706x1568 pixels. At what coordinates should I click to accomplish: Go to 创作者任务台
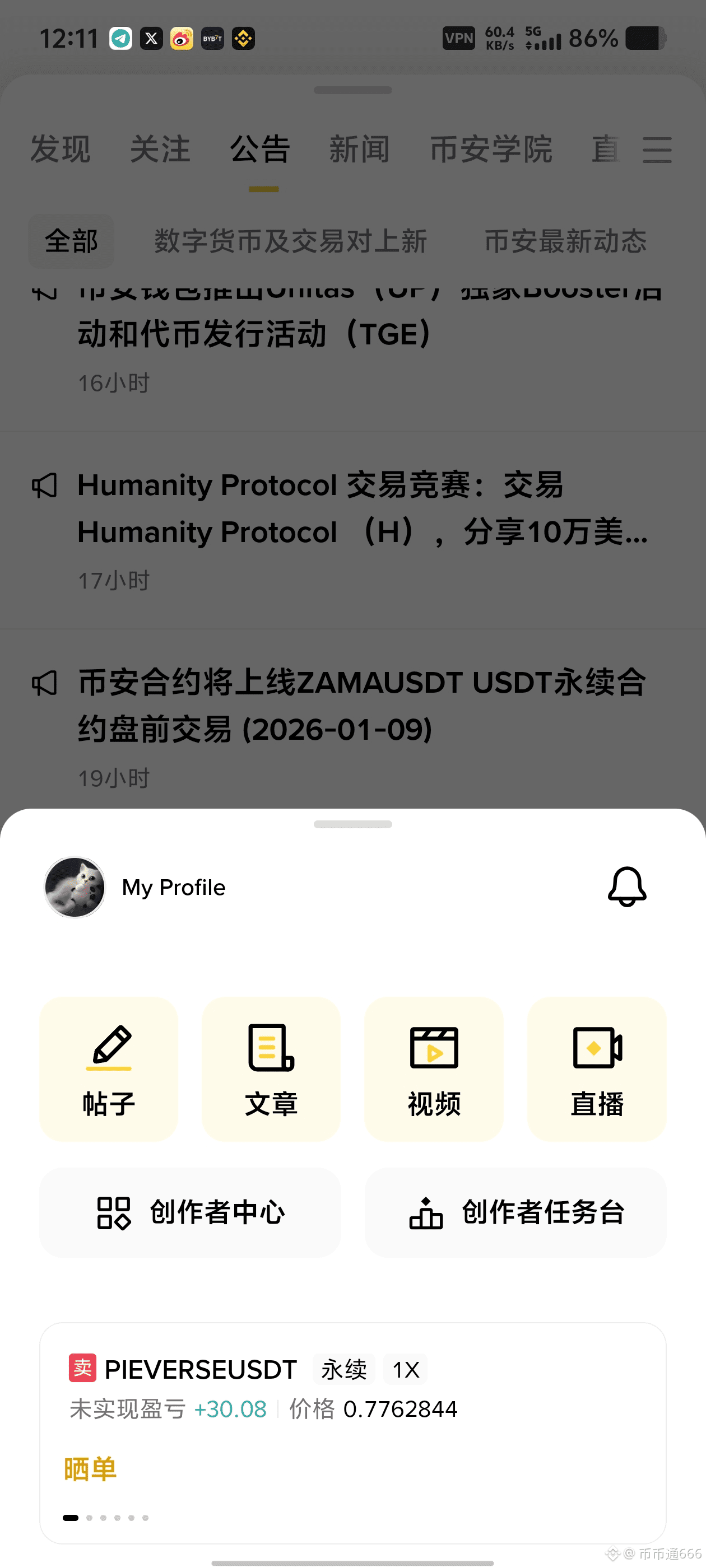pyautogui.click(x=515, y=1212)
